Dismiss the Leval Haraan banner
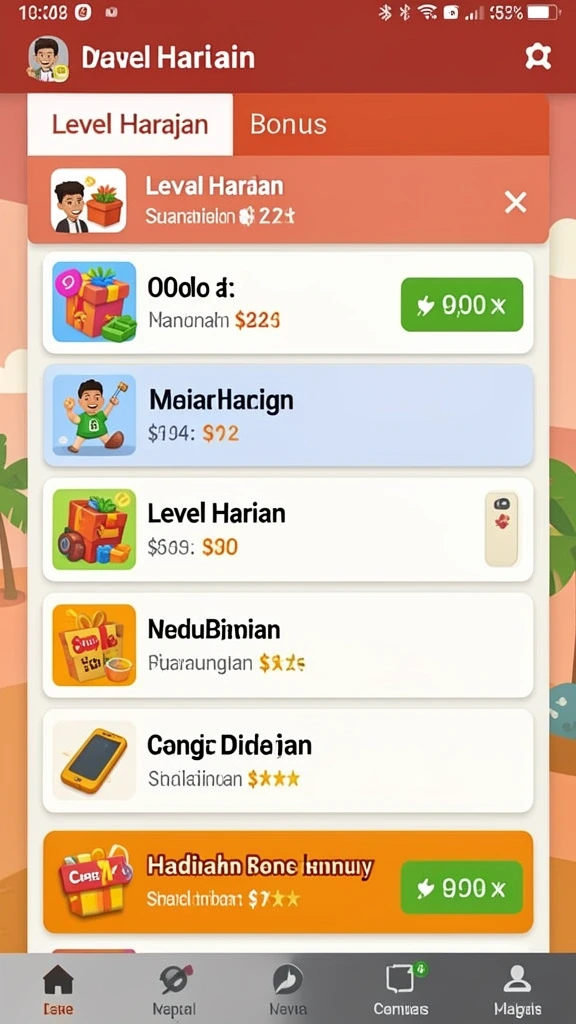Screen dimensions: 576x1024 pos(515,202)
